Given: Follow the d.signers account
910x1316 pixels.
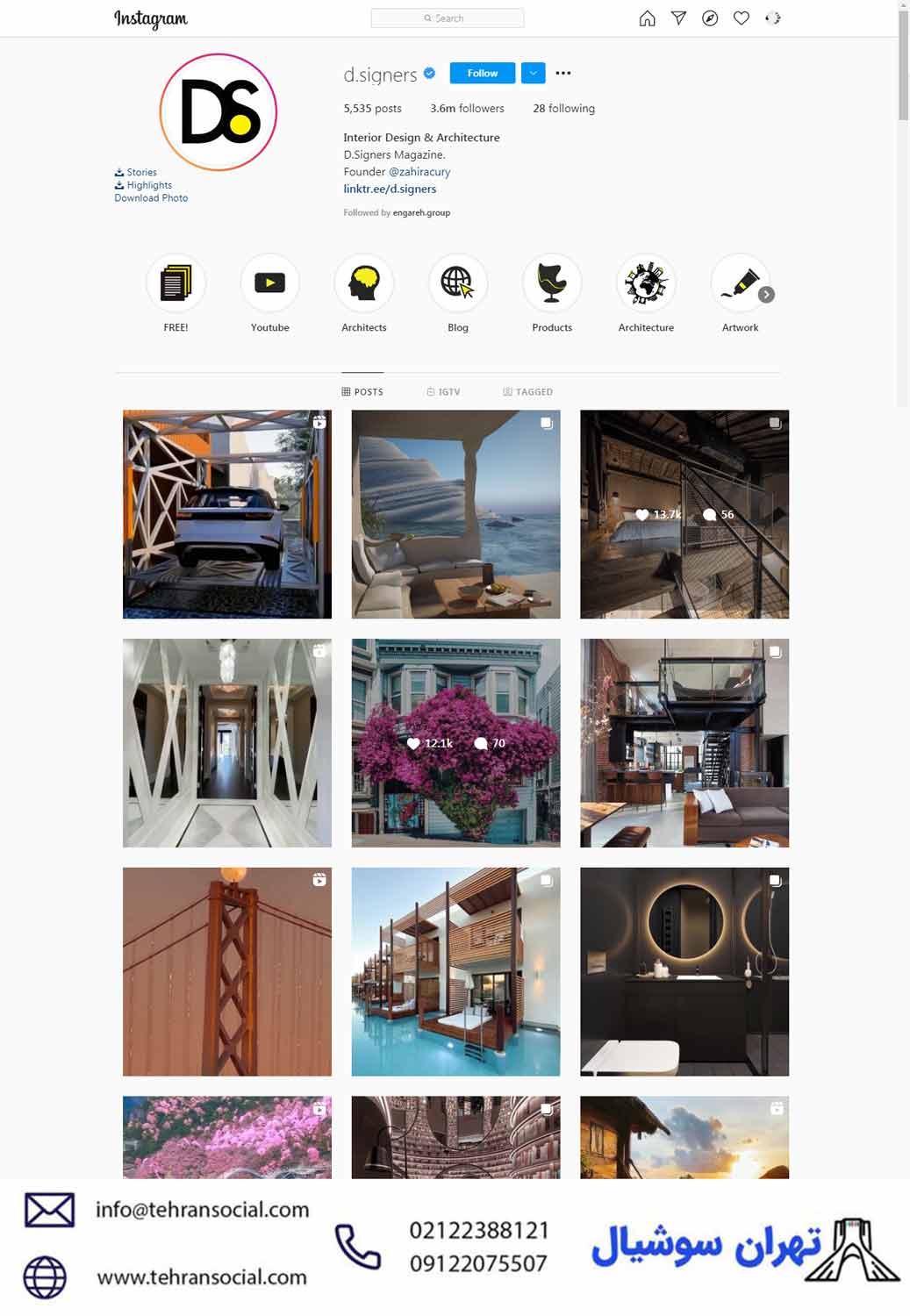Looking at the screenshot, I should click(x=482, y=74).
